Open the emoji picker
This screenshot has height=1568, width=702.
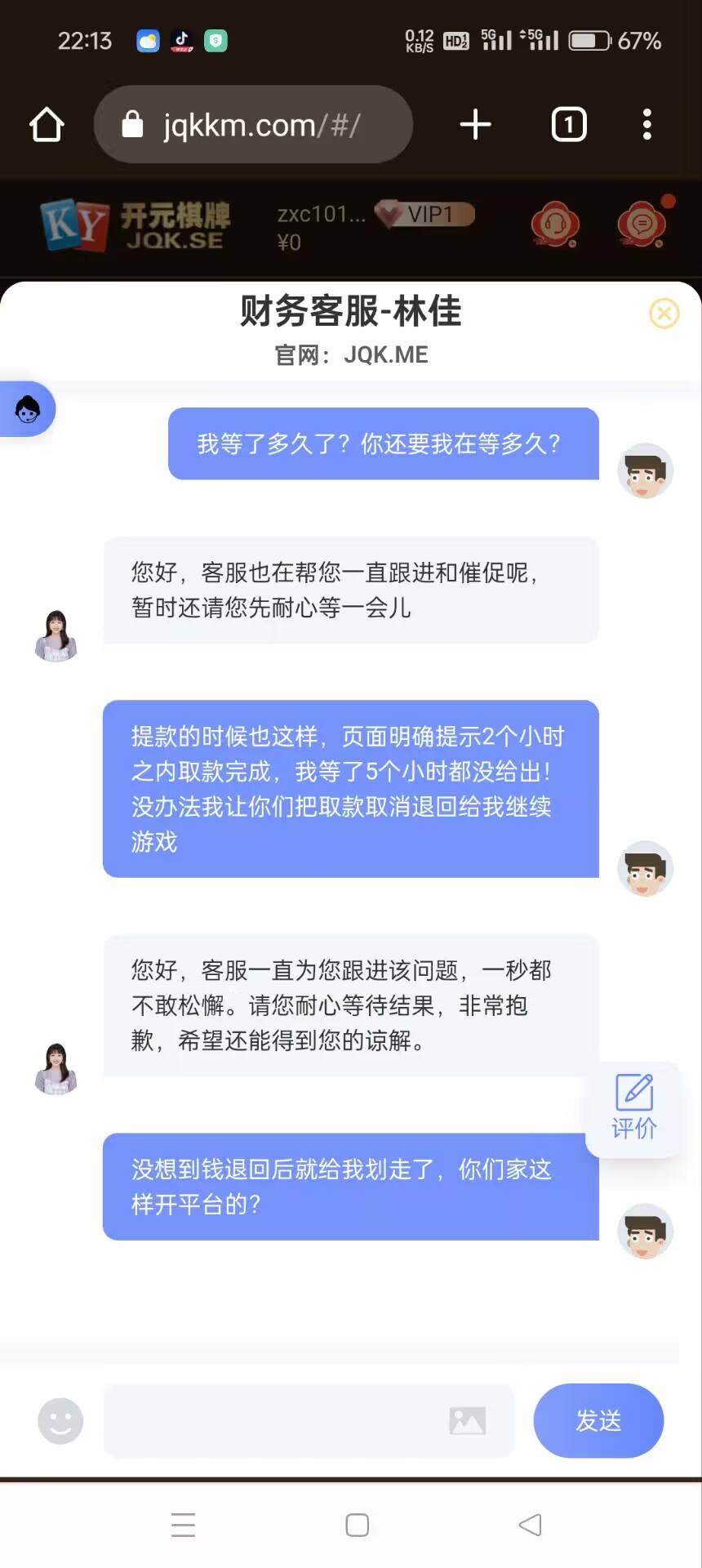click(60, 1421)
